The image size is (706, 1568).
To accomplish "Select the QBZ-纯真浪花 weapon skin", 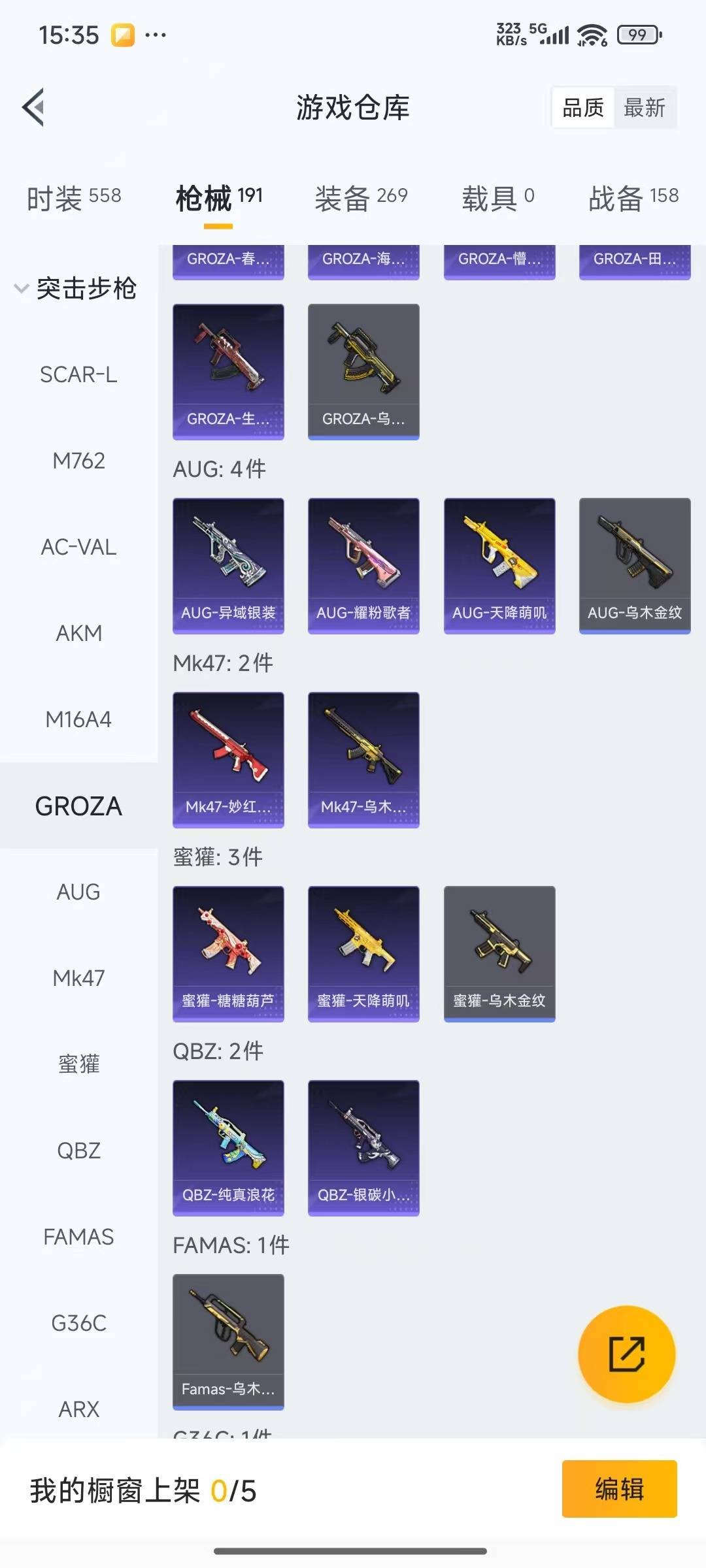I will [x=228, y=1148].
